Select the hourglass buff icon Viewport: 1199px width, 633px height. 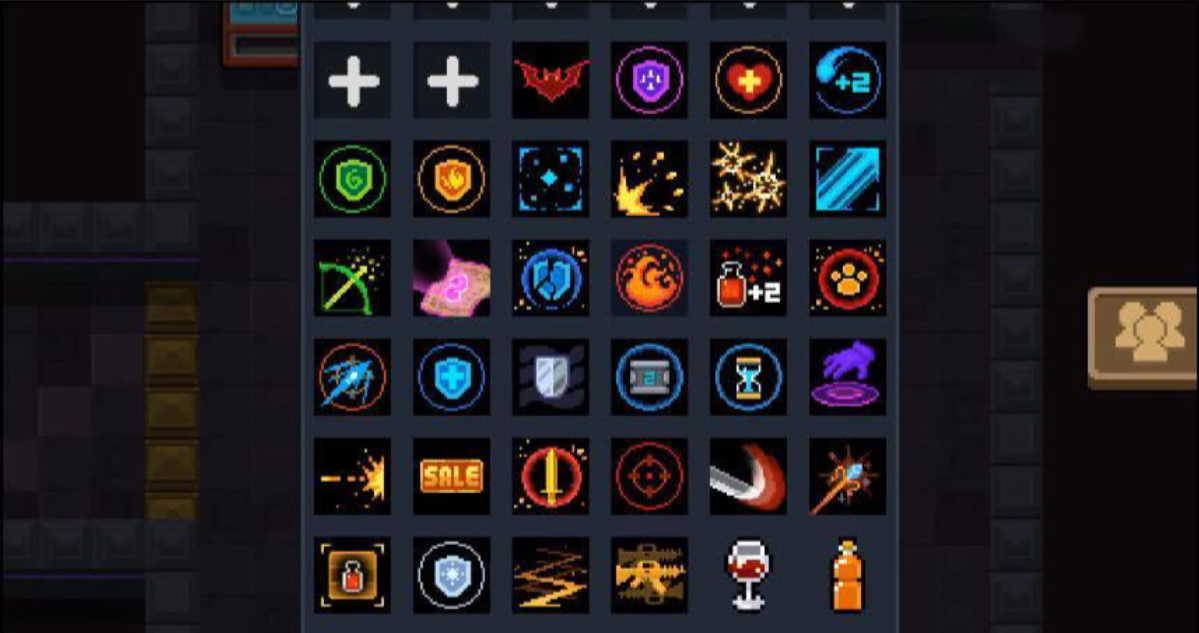(748, 377)
